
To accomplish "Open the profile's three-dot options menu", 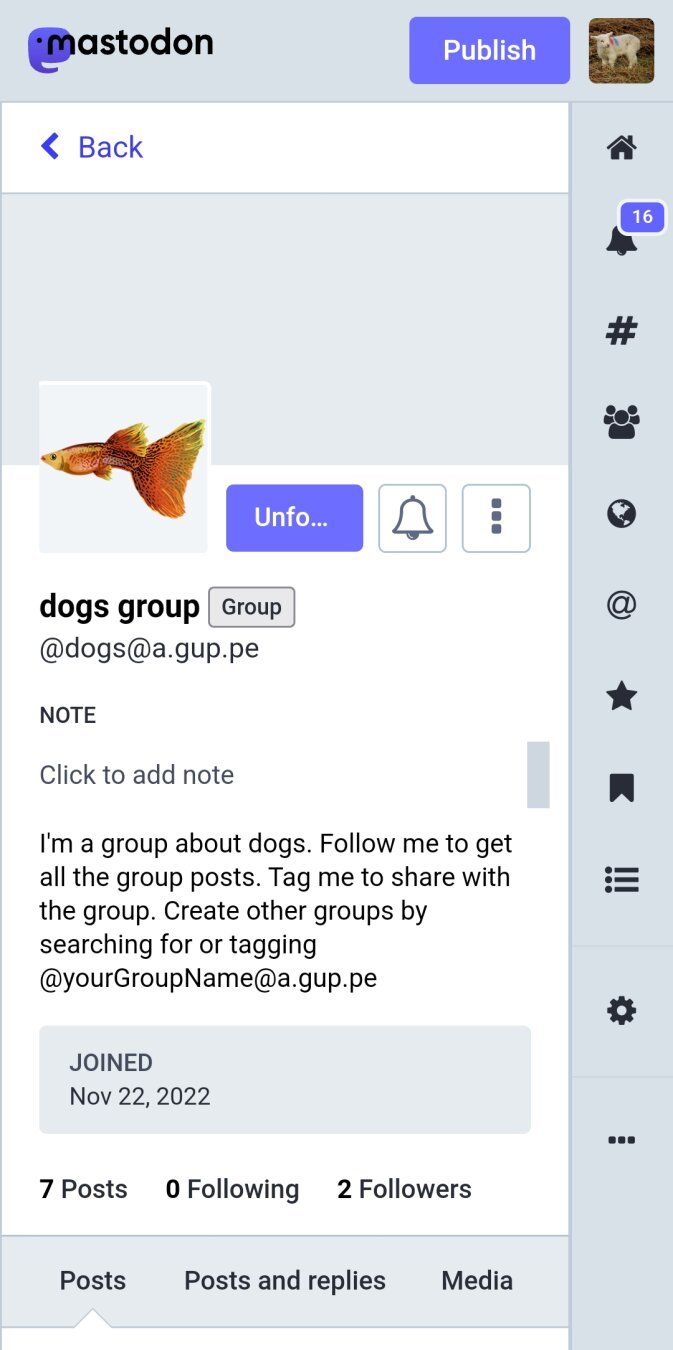I will [x=496, y=518].
